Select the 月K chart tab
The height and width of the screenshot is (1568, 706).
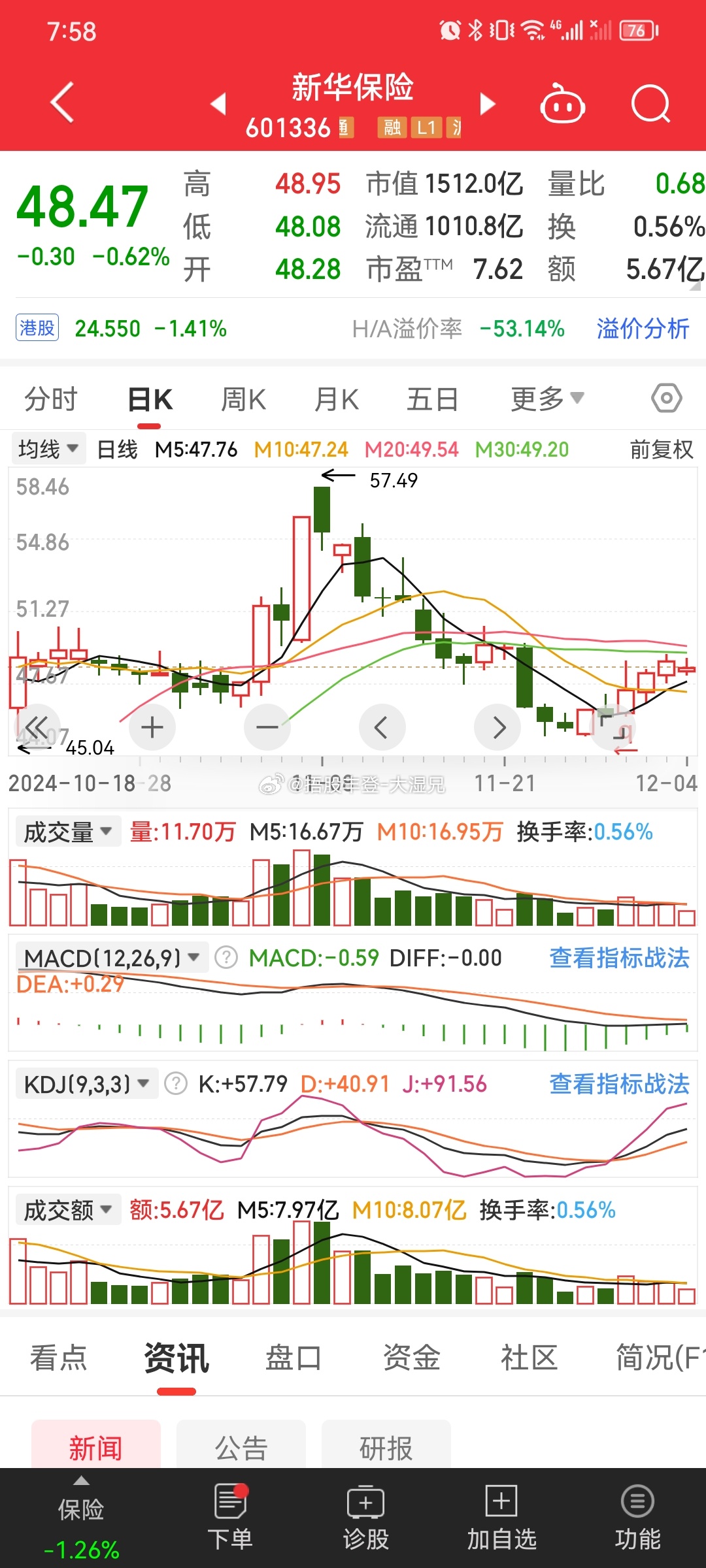337,399
